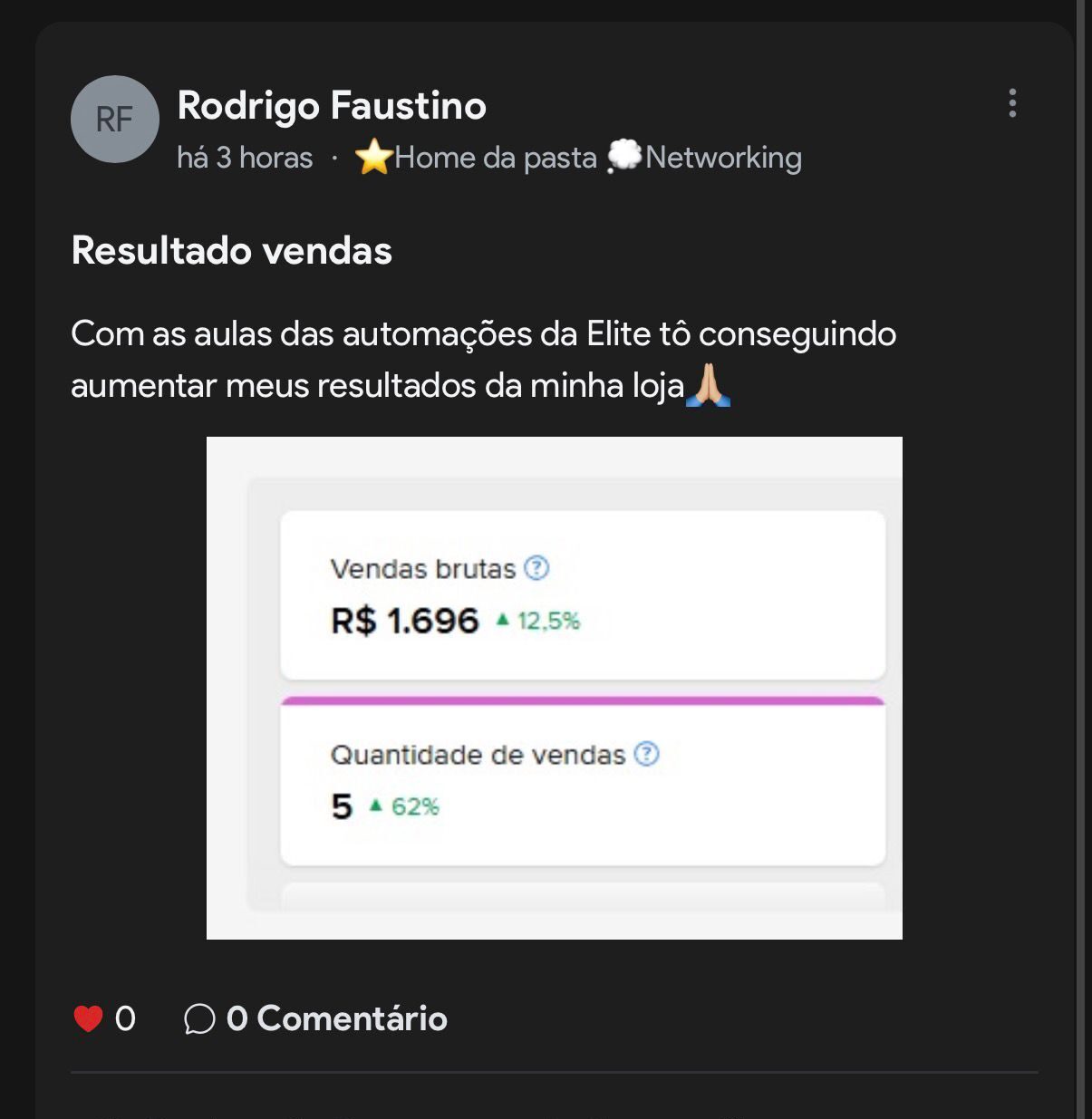Screen dimensions: 1092x1119
Task: Click the Quantidade de vendas card
Action: [585, 777]
